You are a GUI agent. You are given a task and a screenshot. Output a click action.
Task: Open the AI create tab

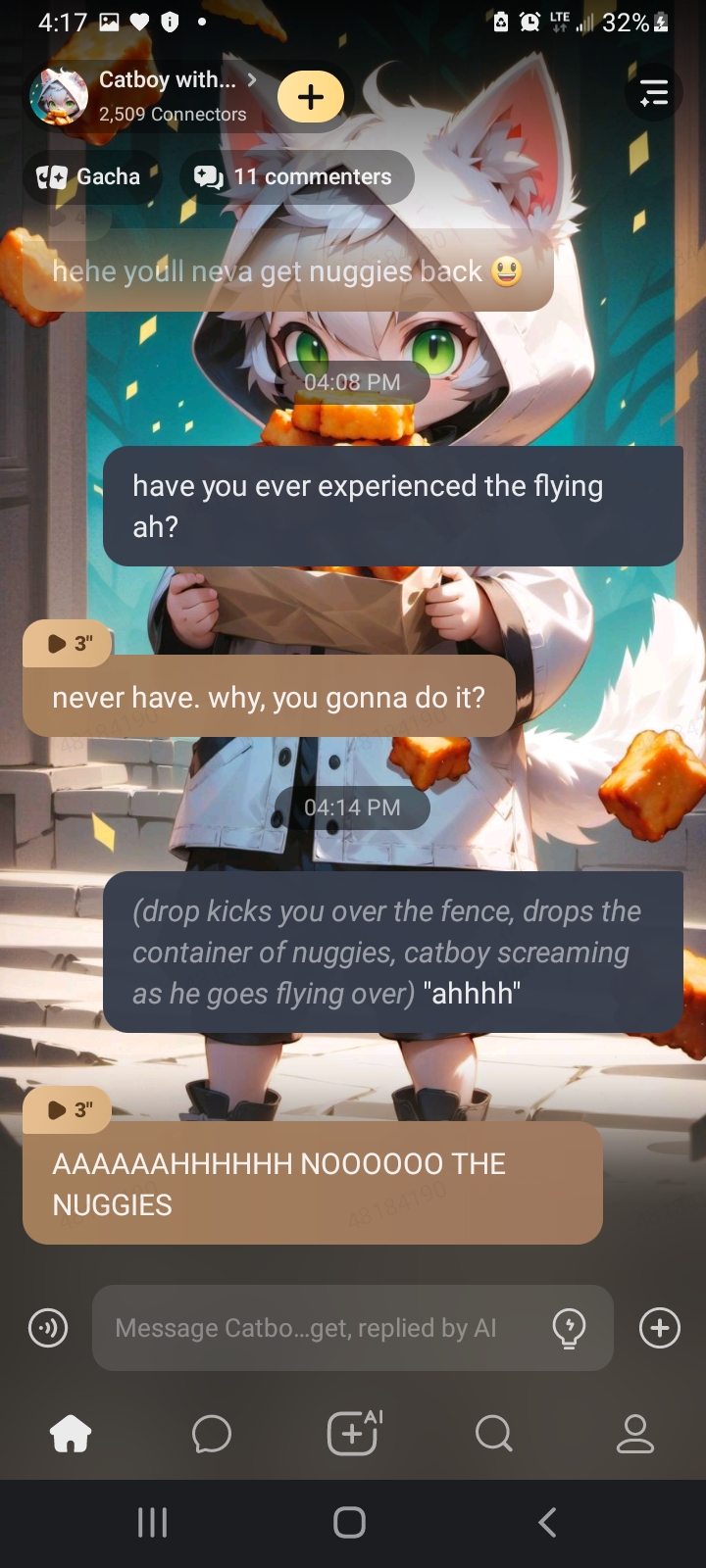353,1434
